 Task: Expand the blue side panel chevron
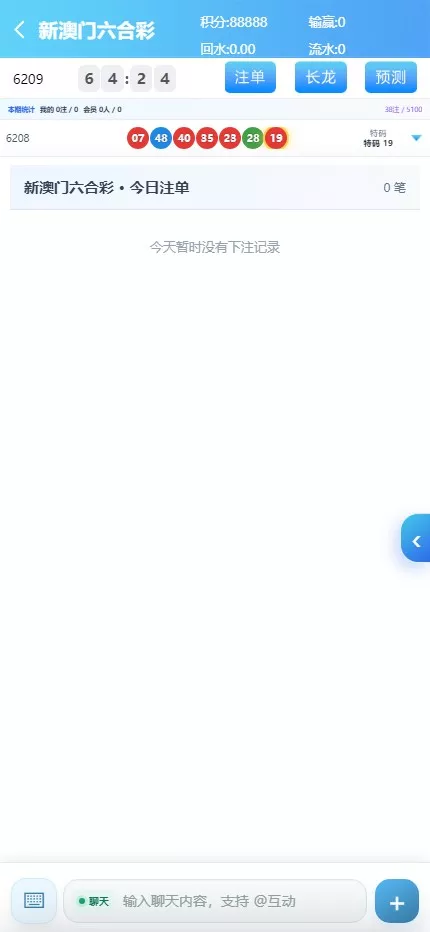click(x=416, y=538)
